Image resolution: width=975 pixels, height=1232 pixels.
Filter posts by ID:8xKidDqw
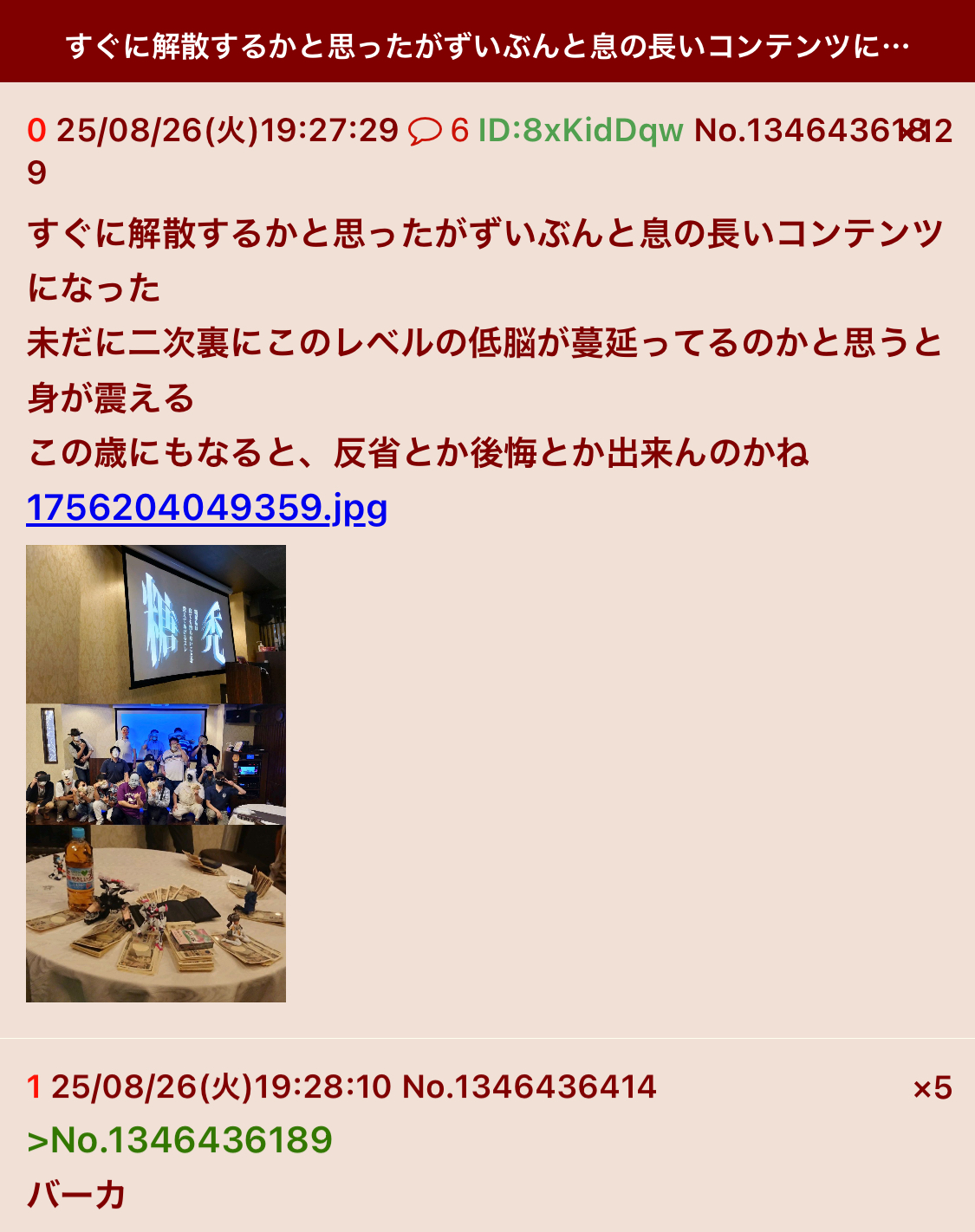point(581,131)
